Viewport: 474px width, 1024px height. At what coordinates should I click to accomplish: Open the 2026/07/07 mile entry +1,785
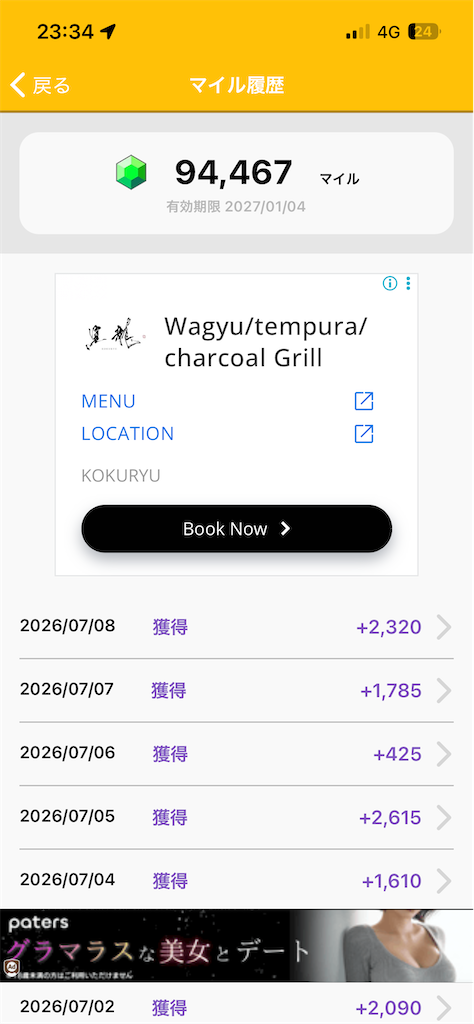click(236, 690)
